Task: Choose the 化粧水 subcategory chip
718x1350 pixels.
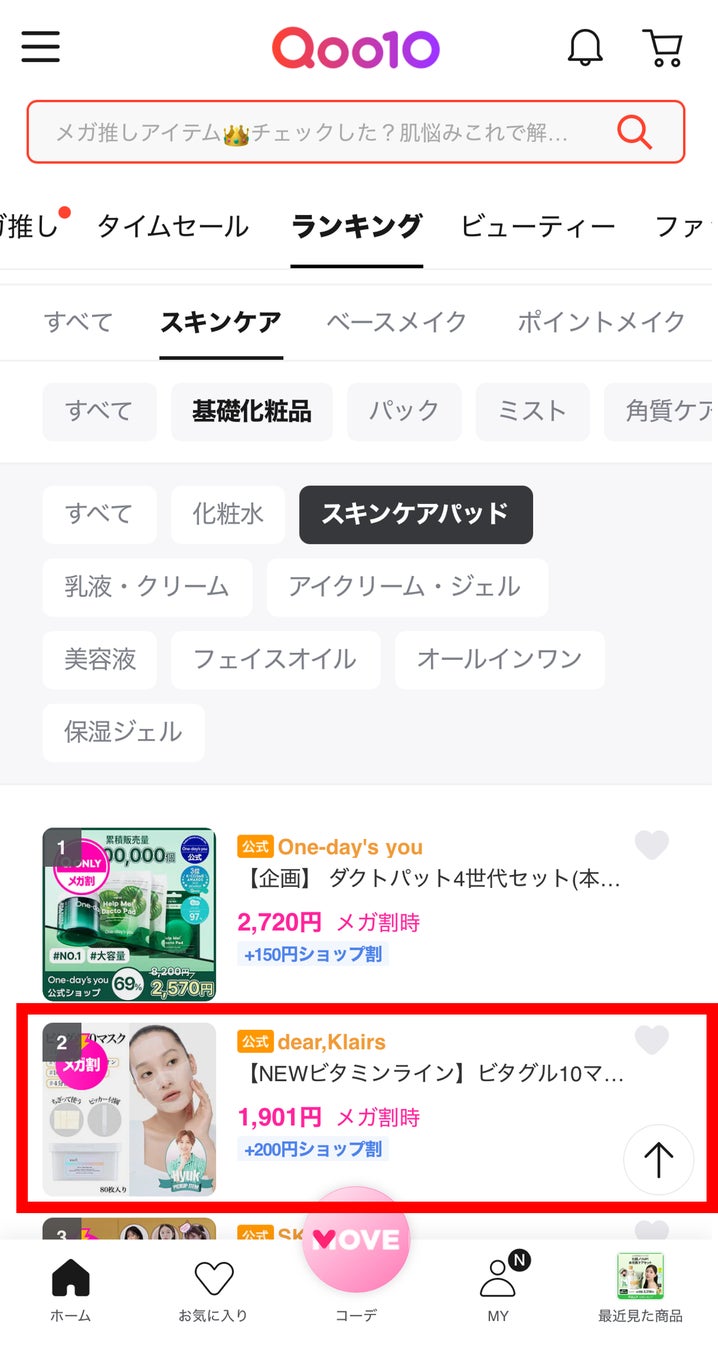Action: click(228, 514)
